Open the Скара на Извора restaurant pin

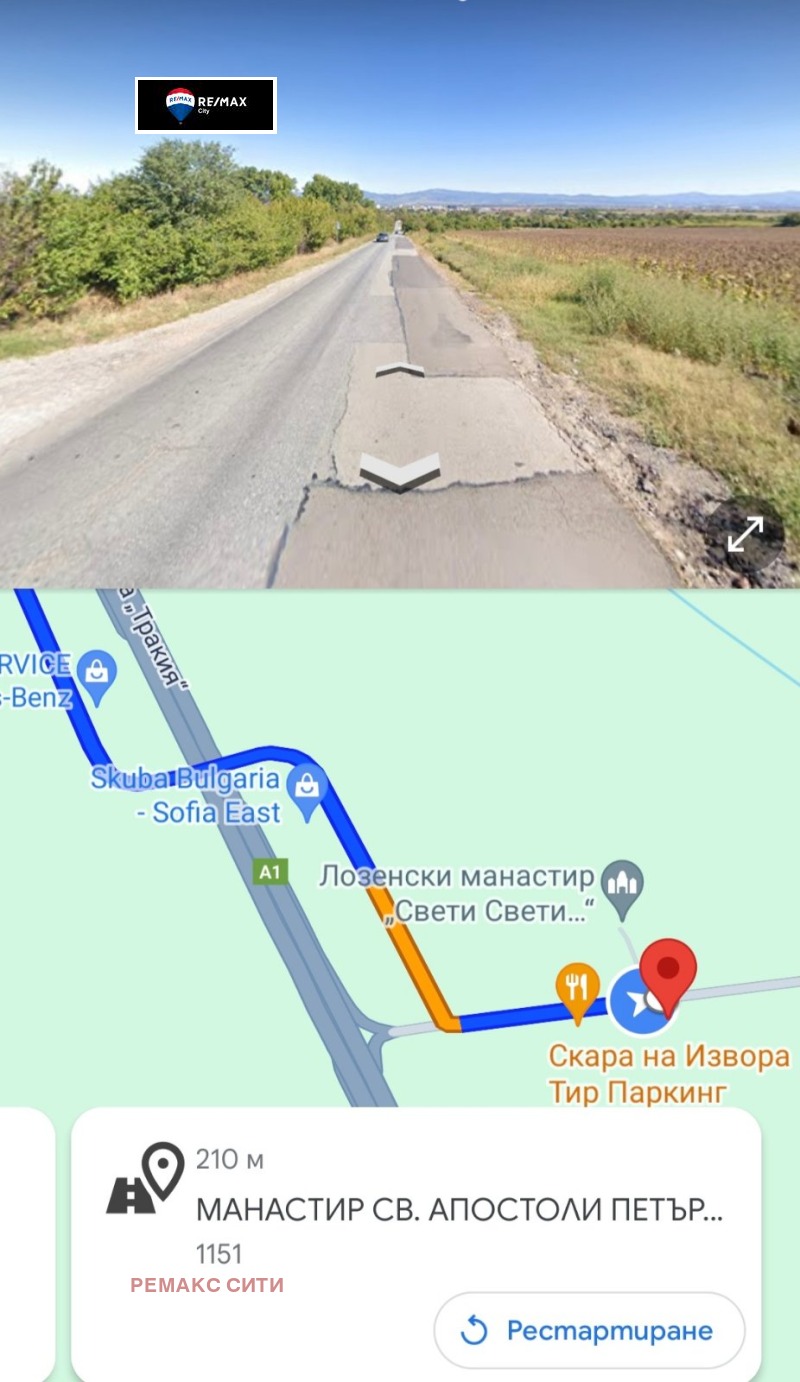pos(577,988)
